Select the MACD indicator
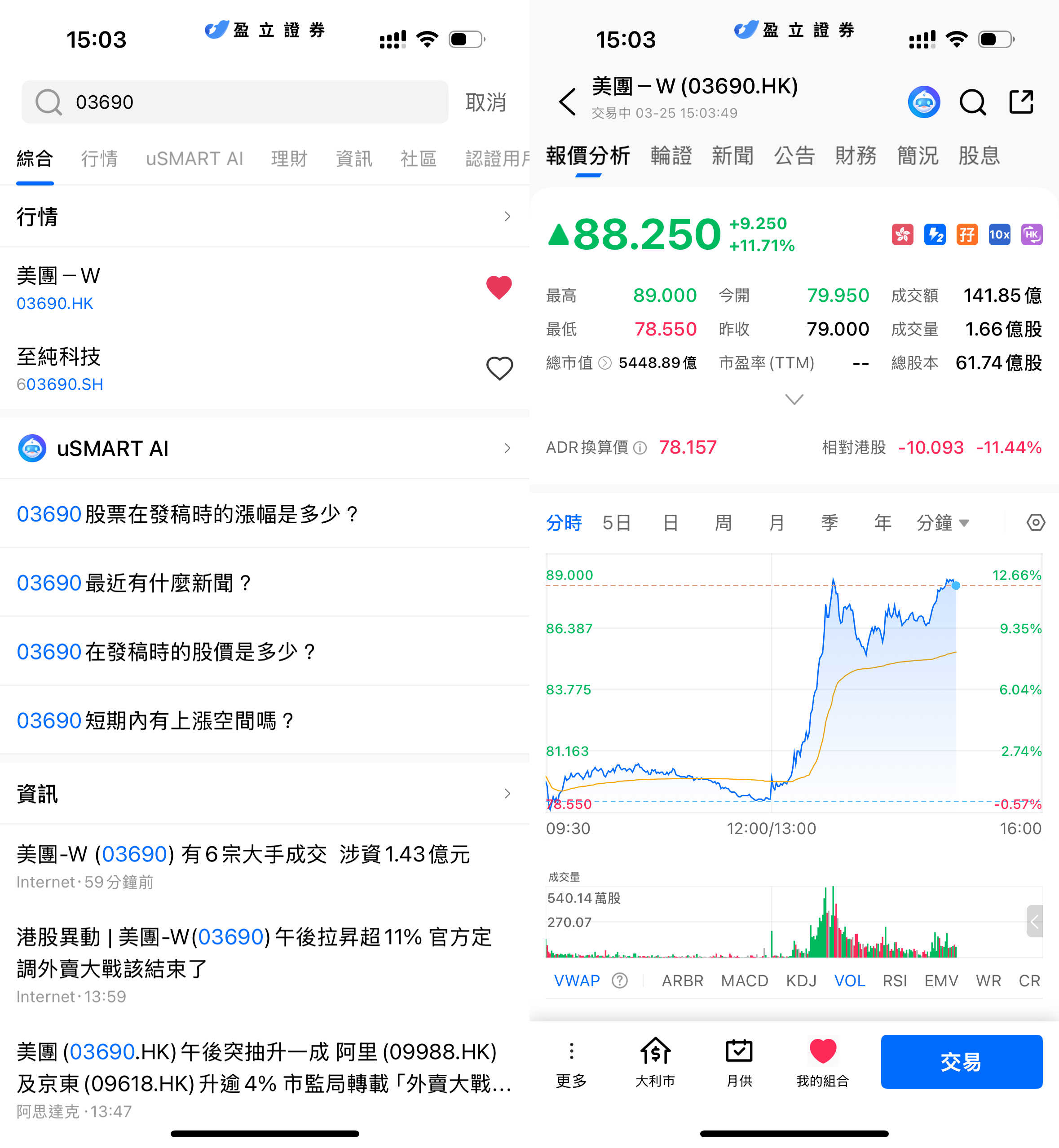Image resolution: width=1059 pixels, height=1148 pixels. coord(744,980)
